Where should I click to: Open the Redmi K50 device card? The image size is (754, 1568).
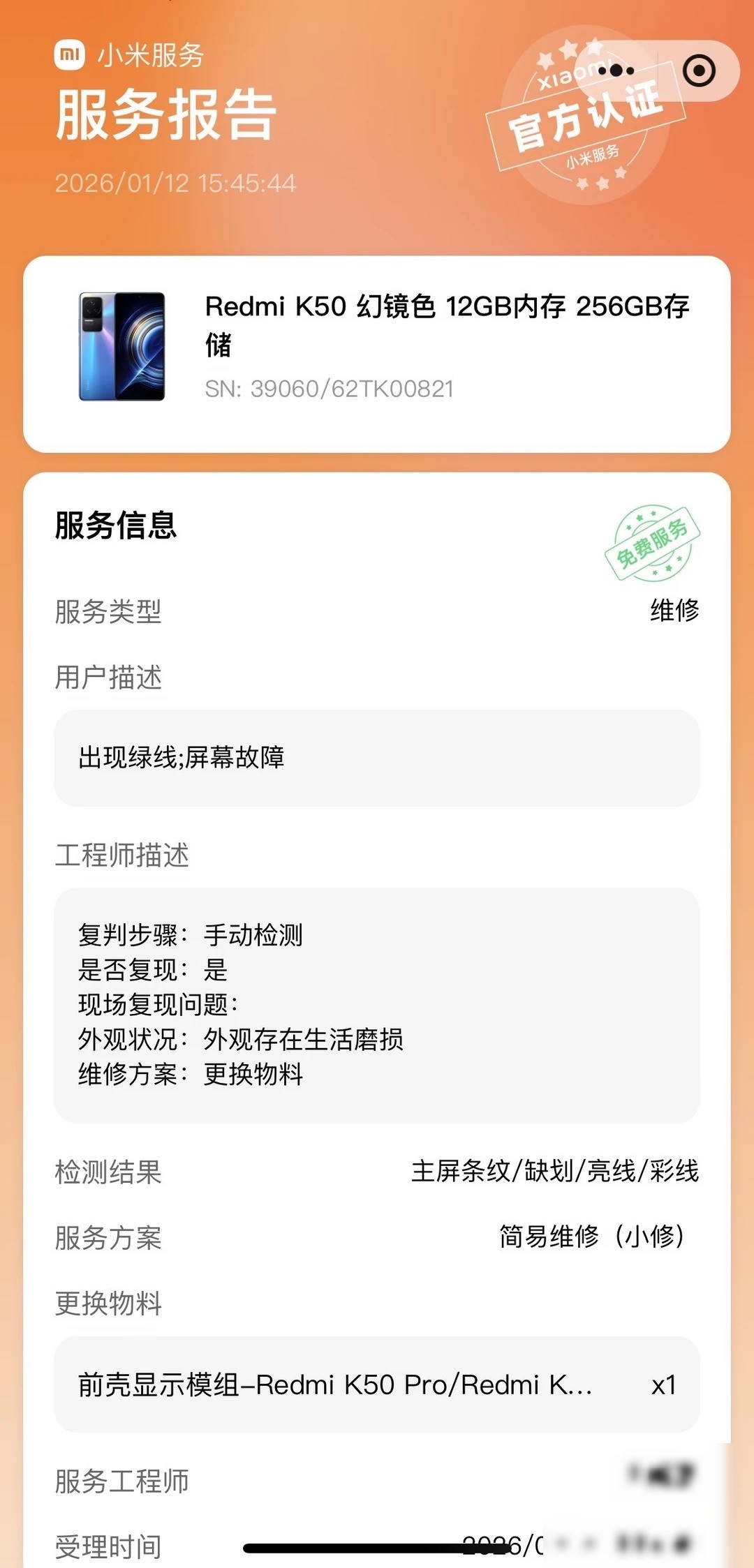point(377,354)
